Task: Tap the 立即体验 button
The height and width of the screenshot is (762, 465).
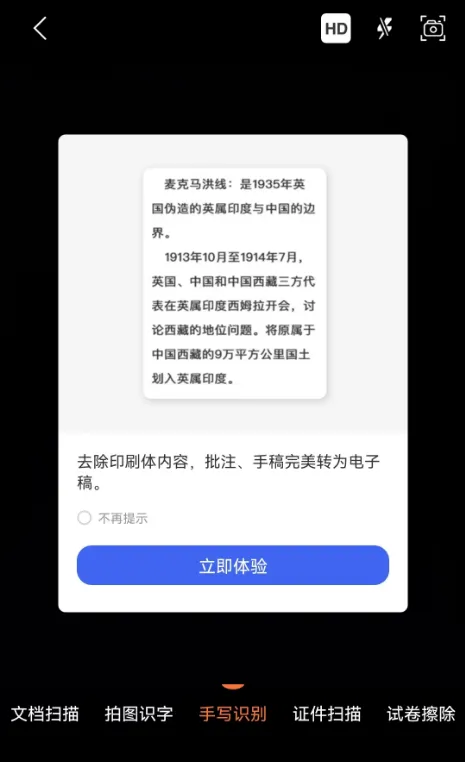Action: click(233, 565)
